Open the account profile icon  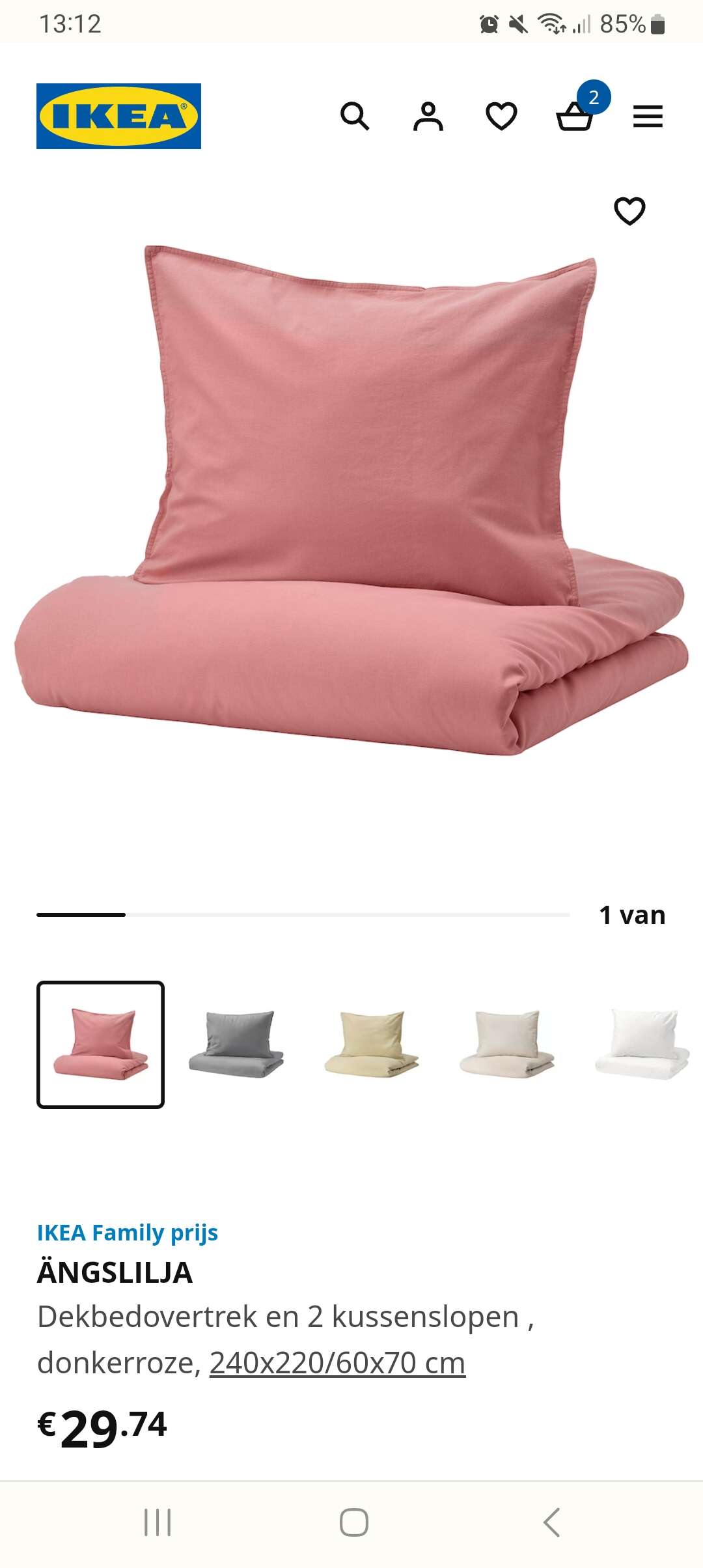[428, 117]
